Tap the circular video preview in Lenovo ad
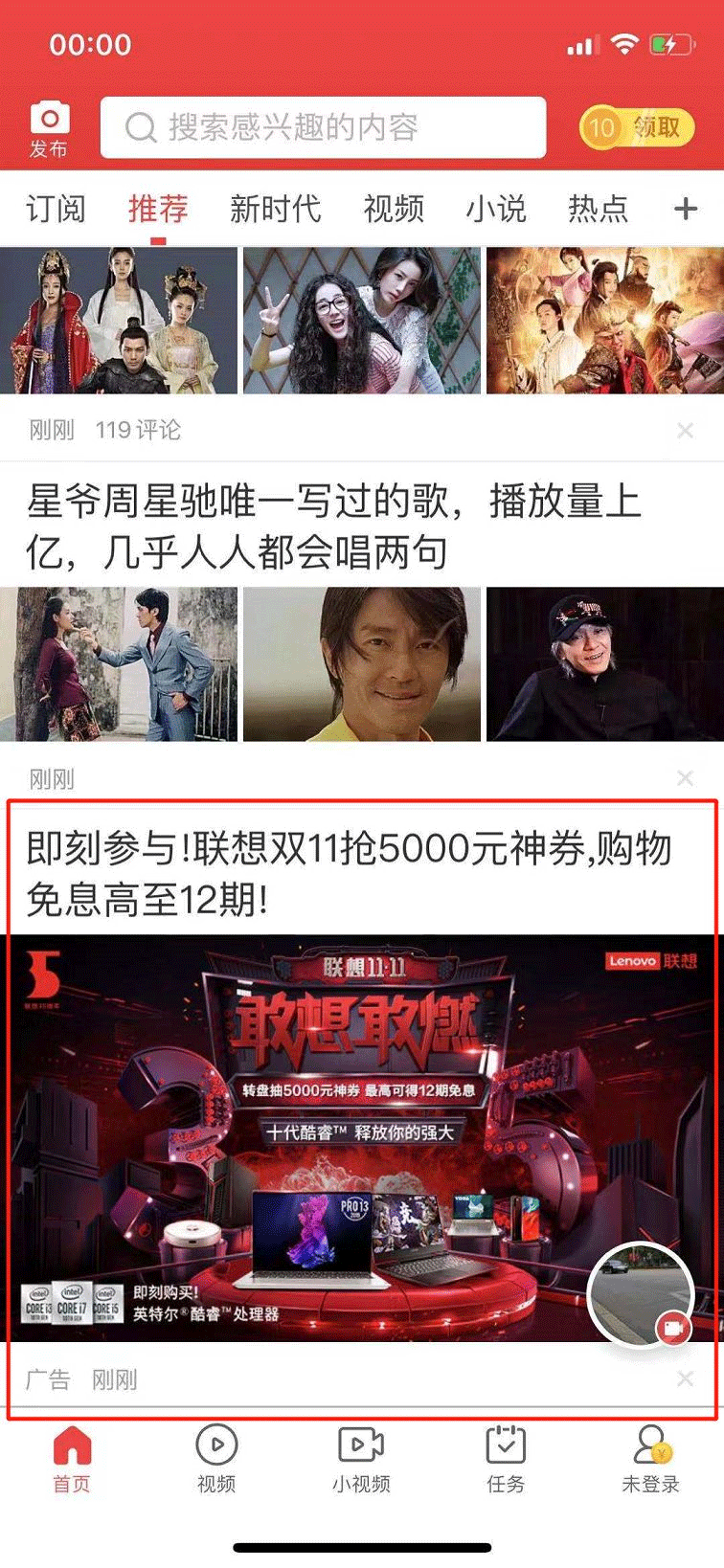The height and width of the screenshot is (1568, 724). coord(640,1295)
